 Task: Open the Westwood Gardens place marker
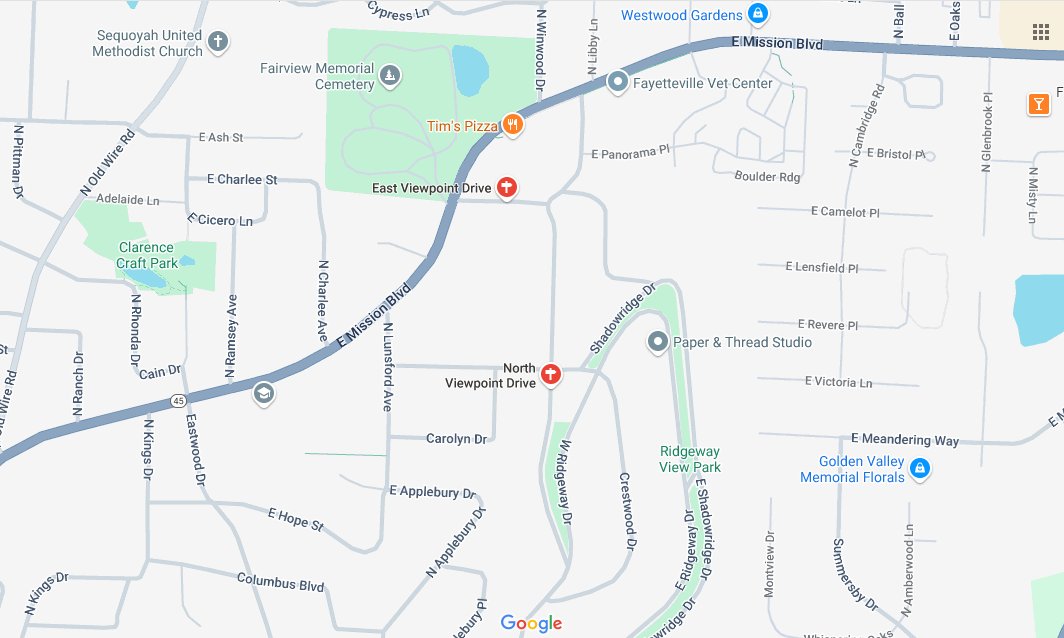758,14
